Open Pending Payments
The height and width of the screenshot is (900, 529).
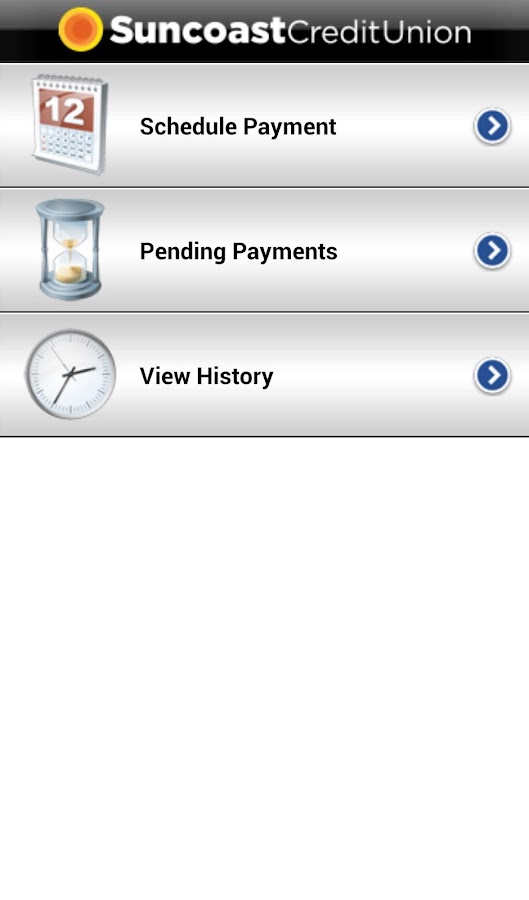click(x=264, y=250)
